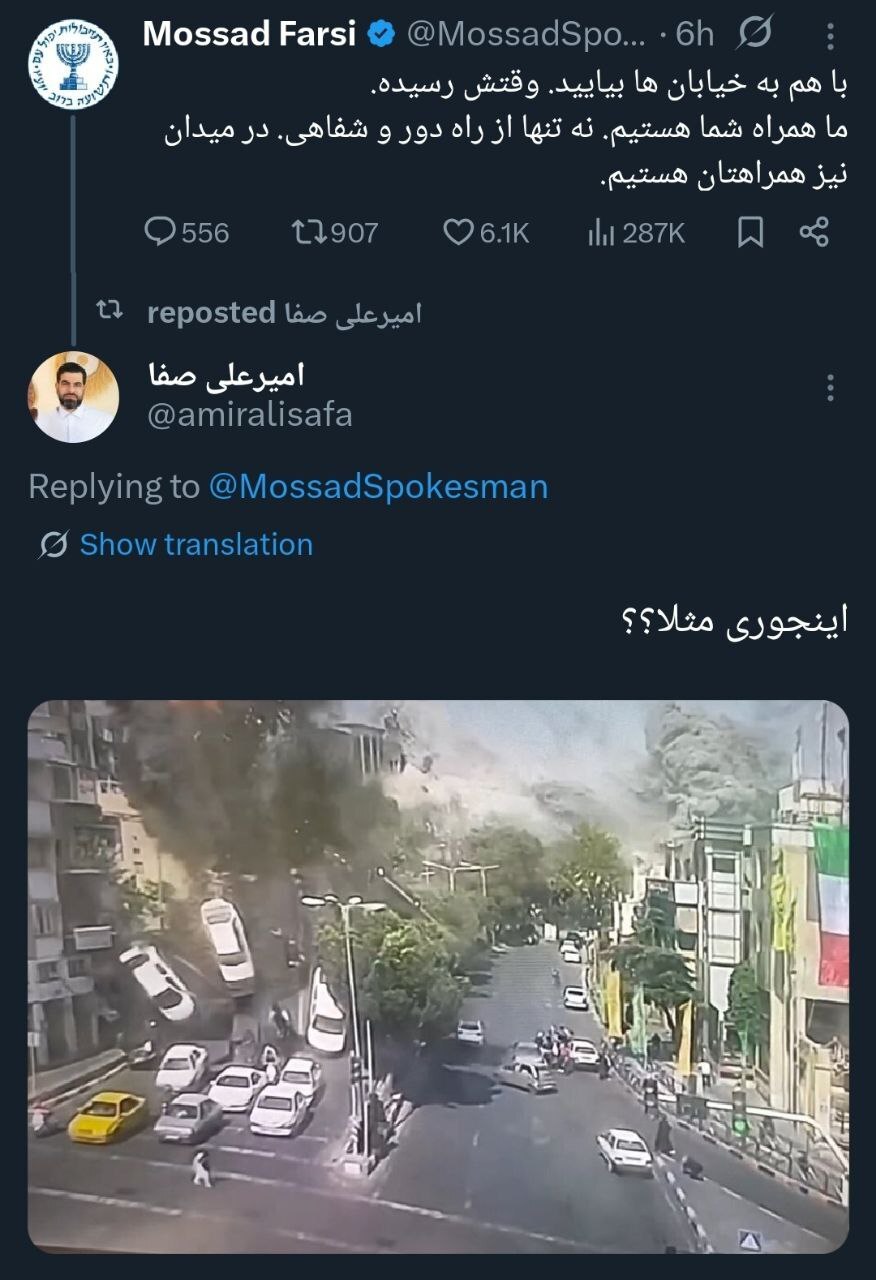Open amiralisafa's profile picture
The width and height of the screenshot is (876, 1280).
(72, 397)
